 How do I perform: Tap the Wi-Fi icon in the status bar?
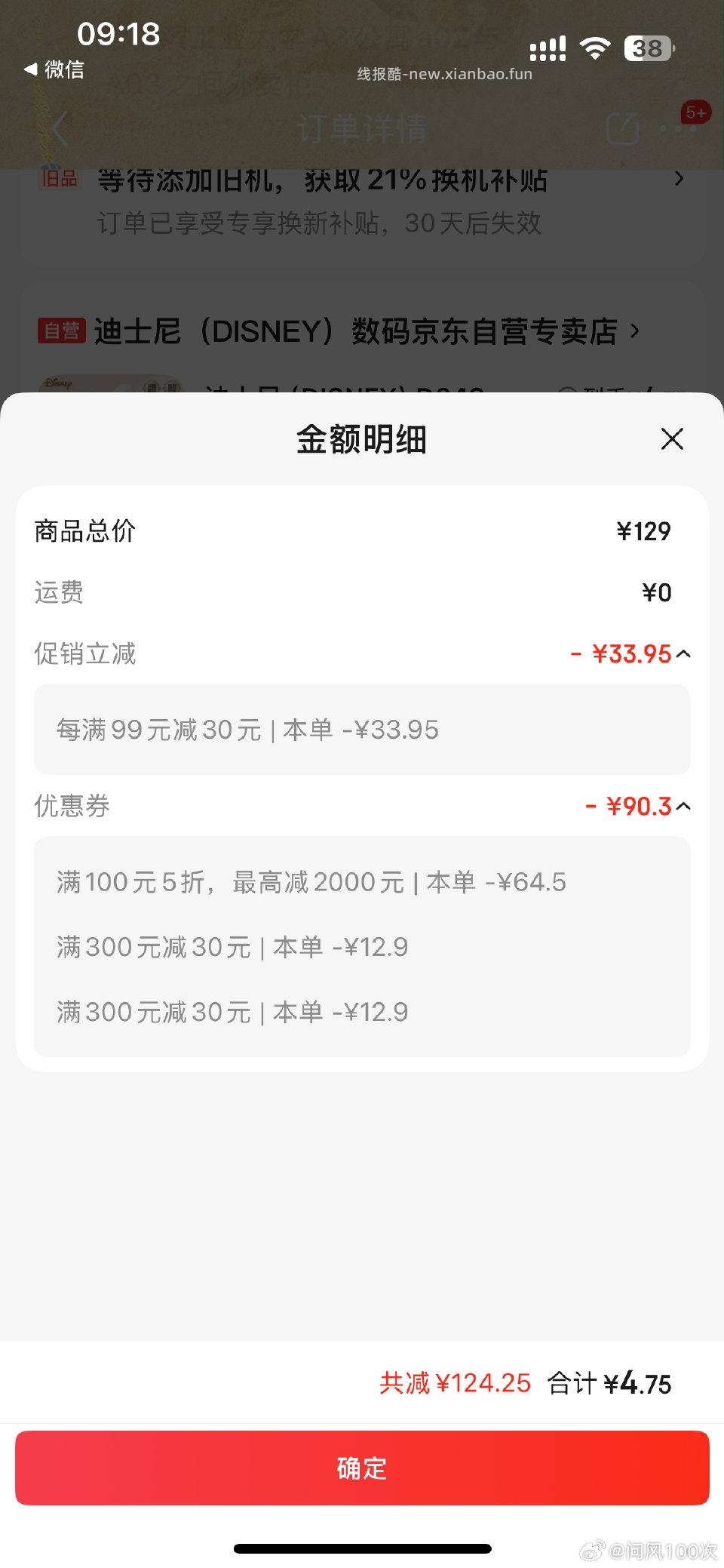[595, 48]
